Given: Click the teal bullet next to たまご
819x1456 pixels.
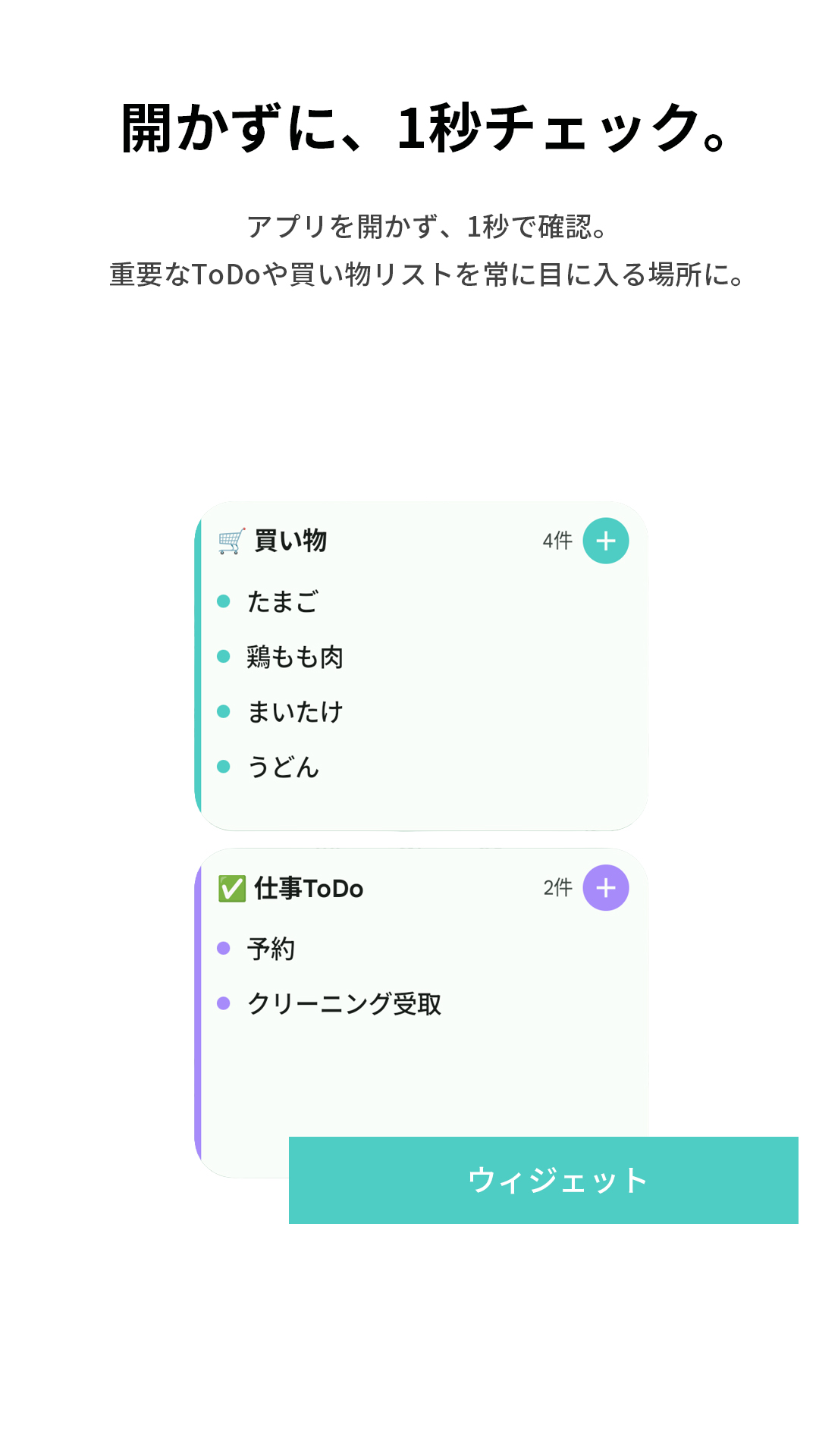Looking at the screenshot, I should tap(223, 601).
